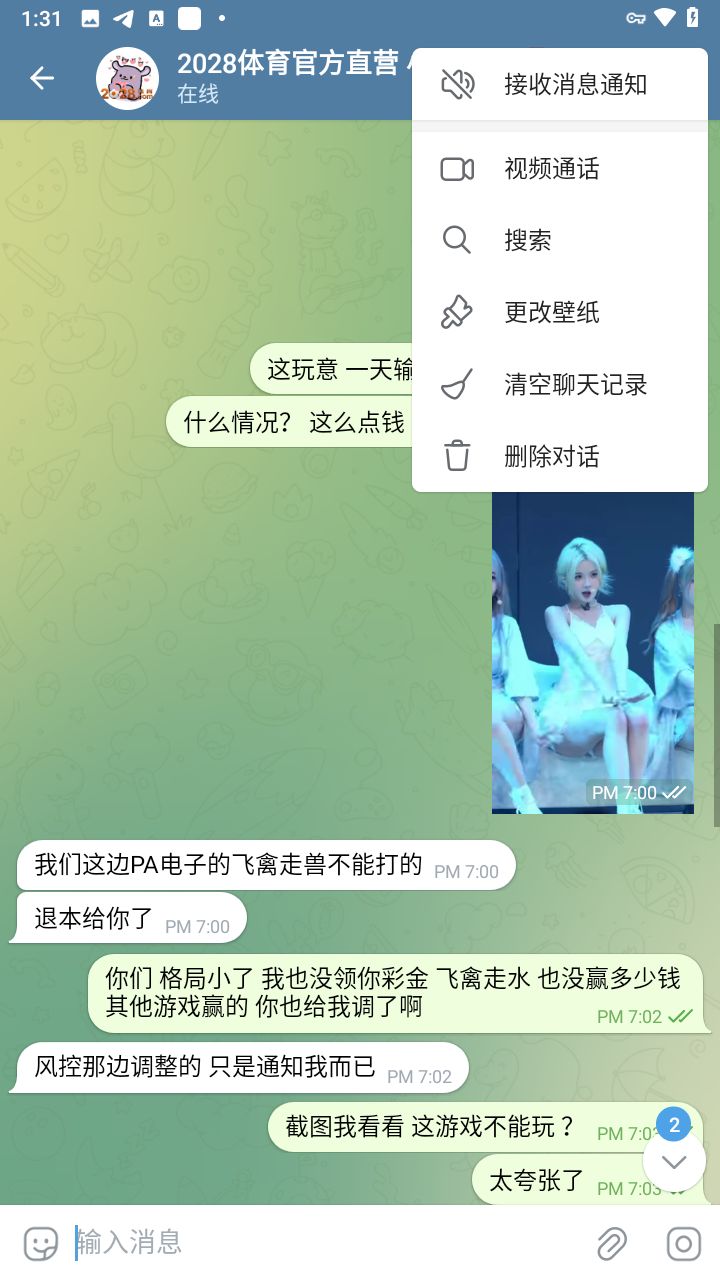The width and height of the screenshot is (720, 1280).
Task: Open 2028体育官方直营 profile avatar
Action: coord(127,78)
